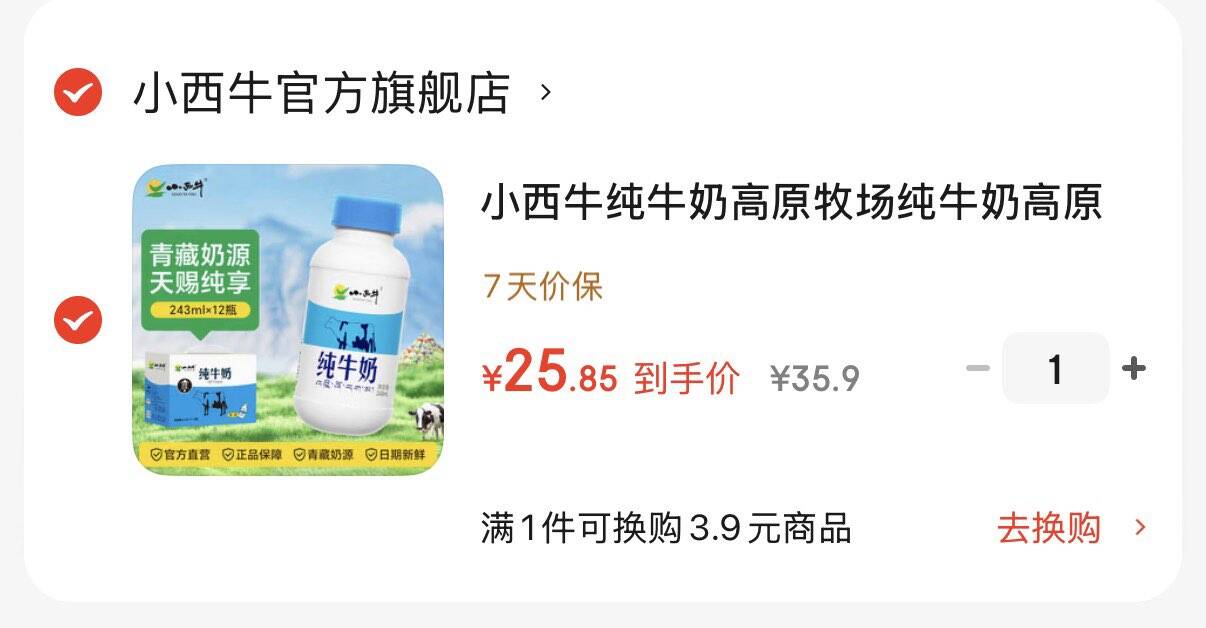Increase quantity with the plus button
The height and width of the screenshot is (628, 1206).
[x=1133, y=369]
